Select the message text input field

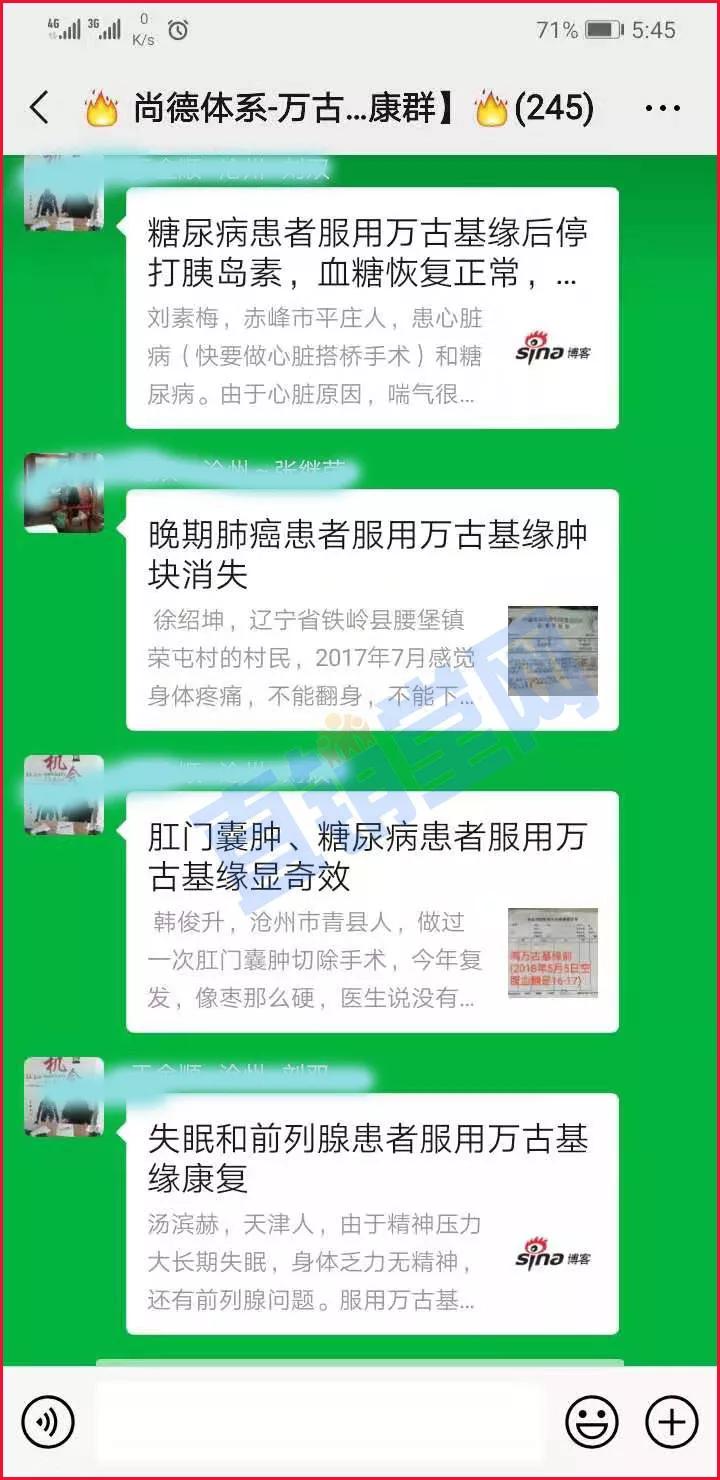[320, 1421]
